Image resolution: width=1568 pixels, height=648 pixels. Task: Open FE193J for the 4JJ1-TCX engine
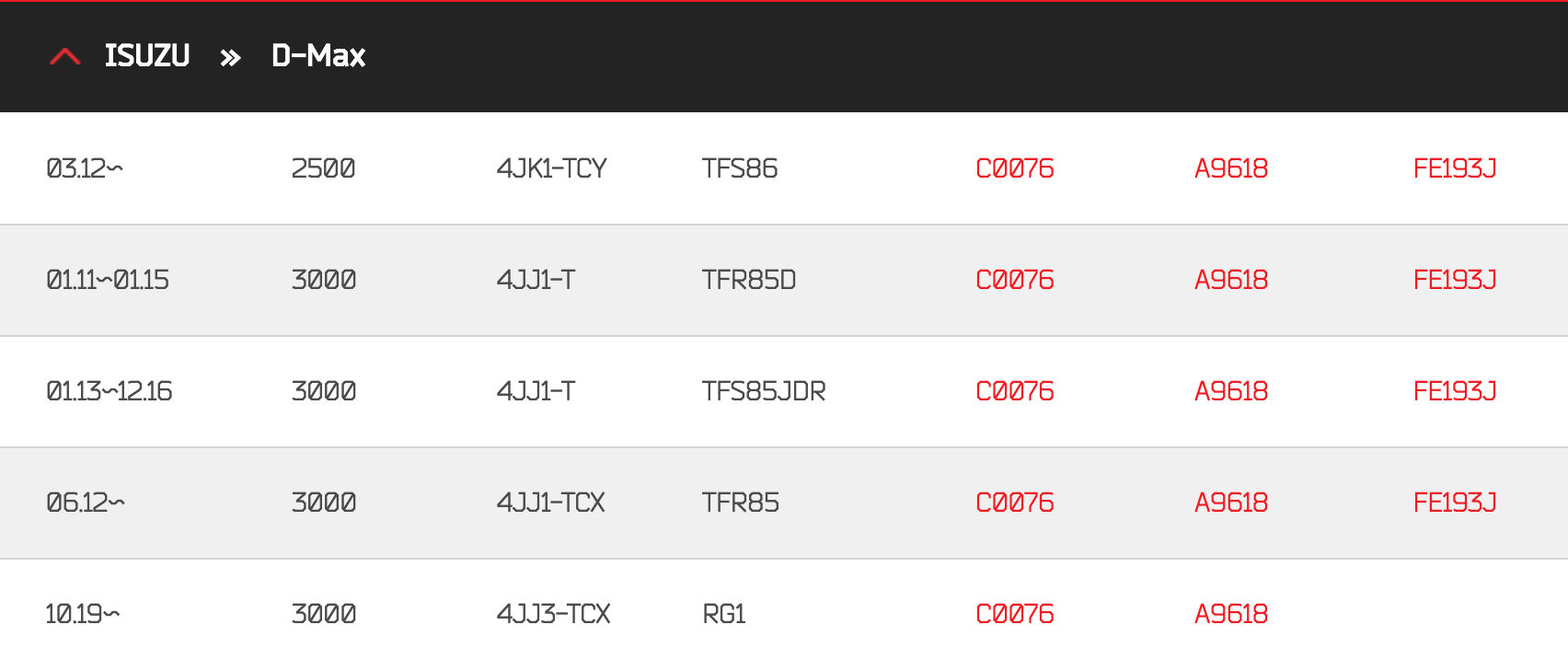[x=1454, y=503]
